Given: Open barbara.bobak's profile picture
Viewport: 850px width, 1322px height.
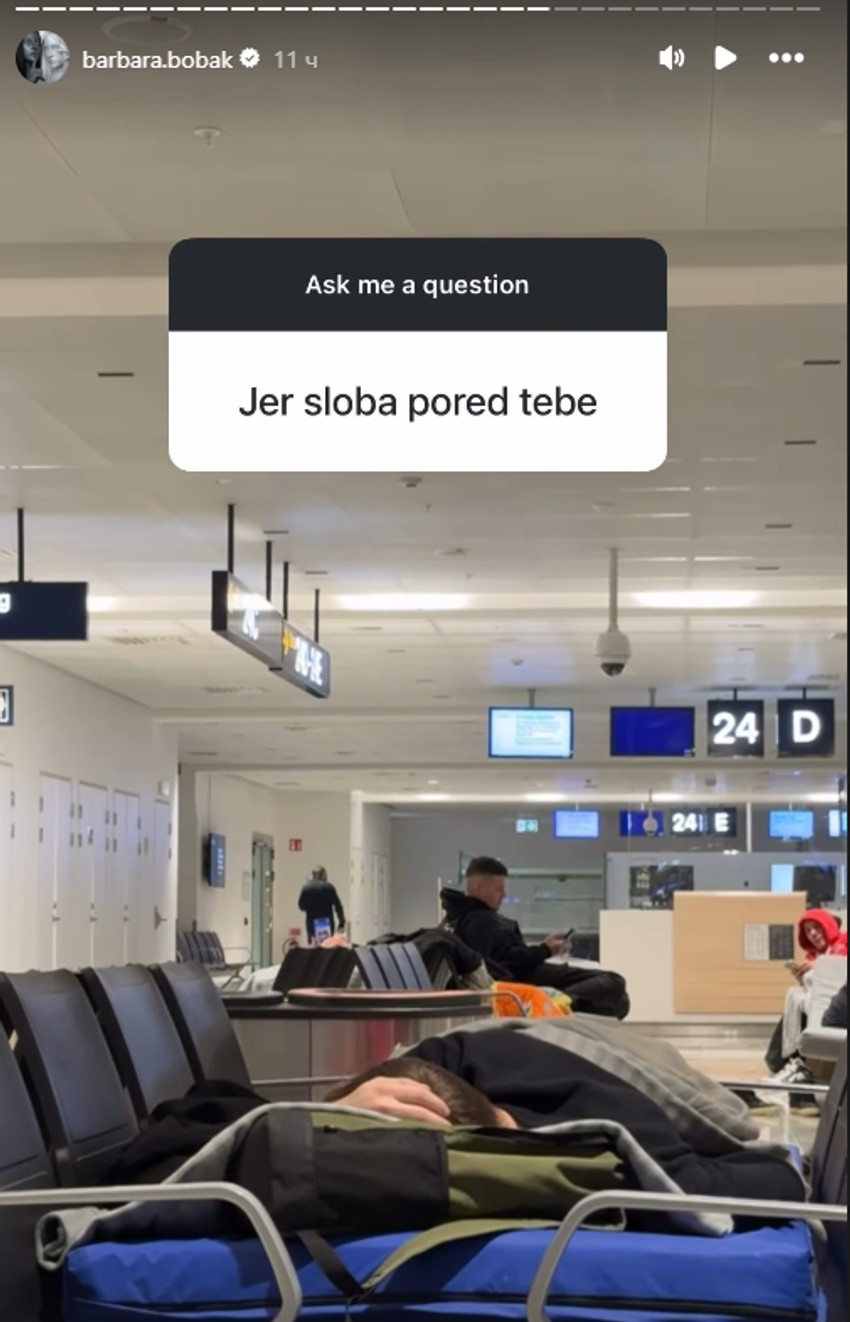Looking at the screenshot, I should click(42, 58).
